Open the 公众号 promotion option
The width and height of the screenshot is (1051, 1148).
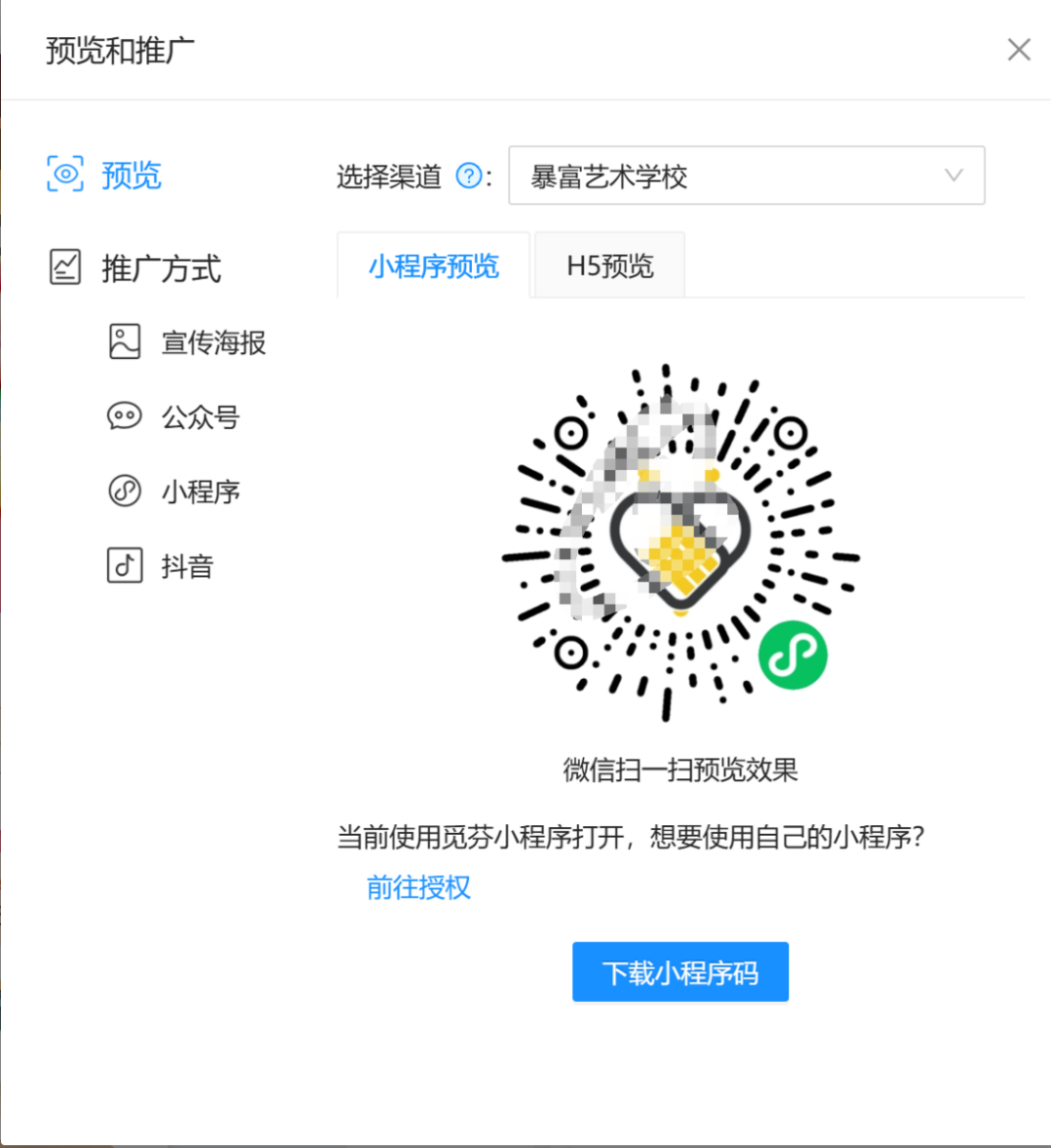[x=174, y=417]
